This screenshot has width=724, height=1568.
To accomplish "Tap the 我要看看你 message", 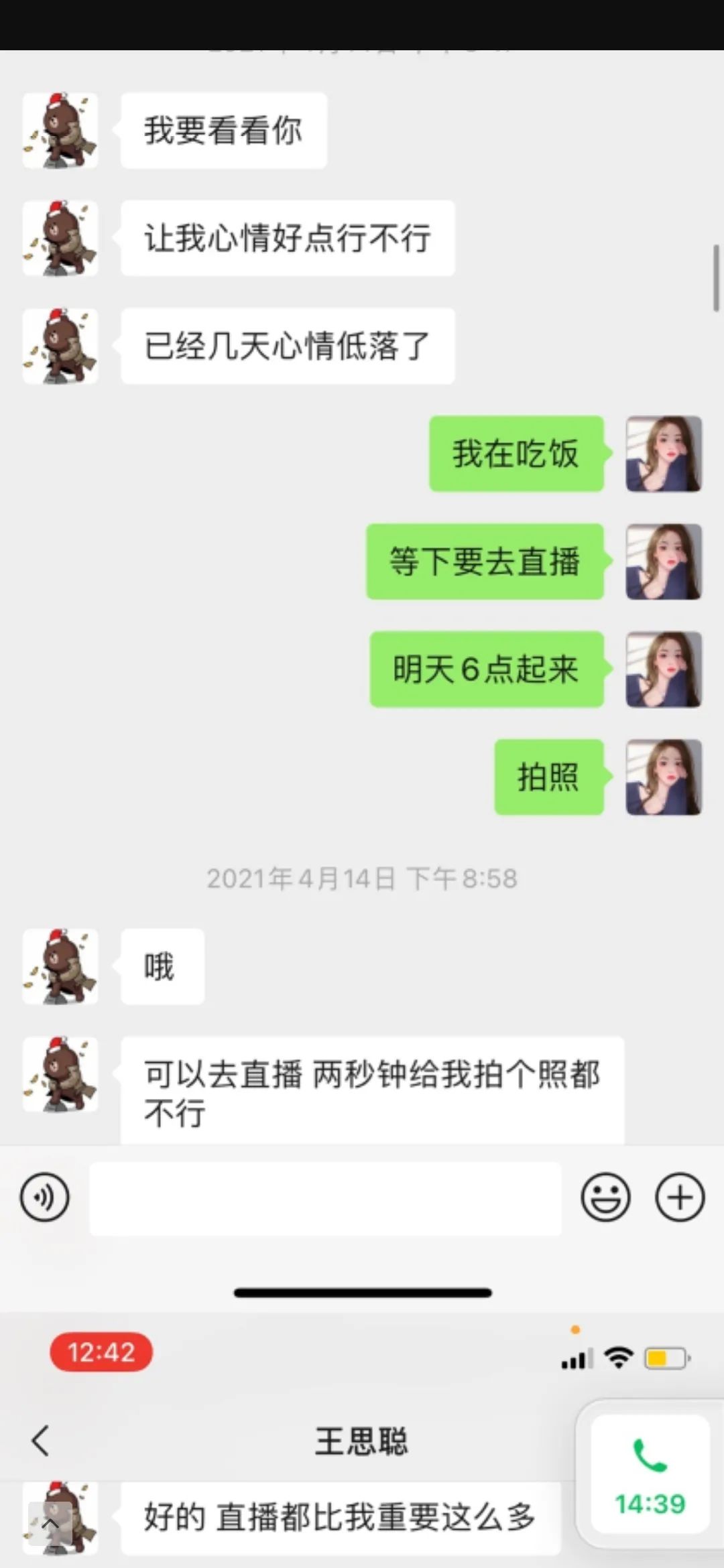I will [x=223, y=129].
